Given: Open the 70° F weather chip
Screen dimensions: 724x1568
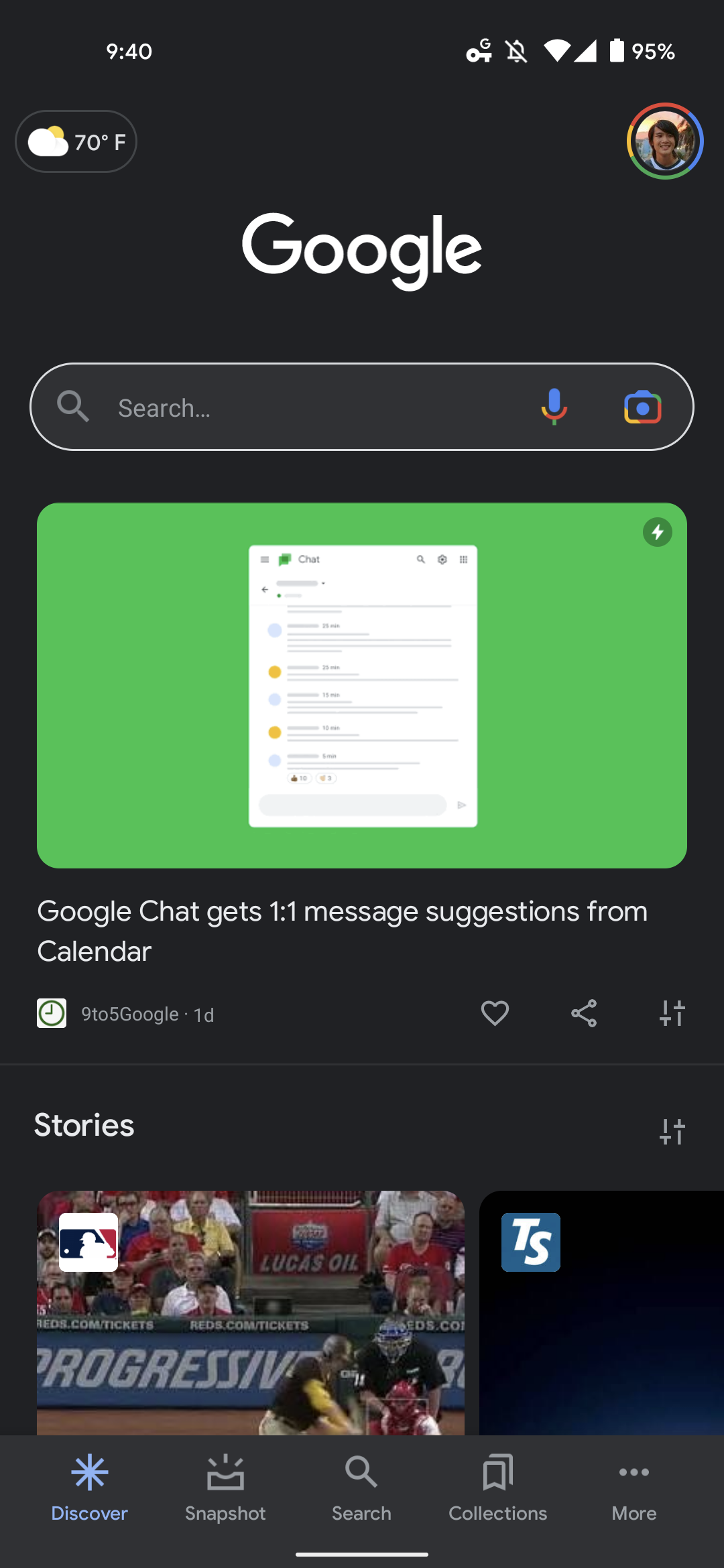Looking at the screenshot, I should pos(76,141).
